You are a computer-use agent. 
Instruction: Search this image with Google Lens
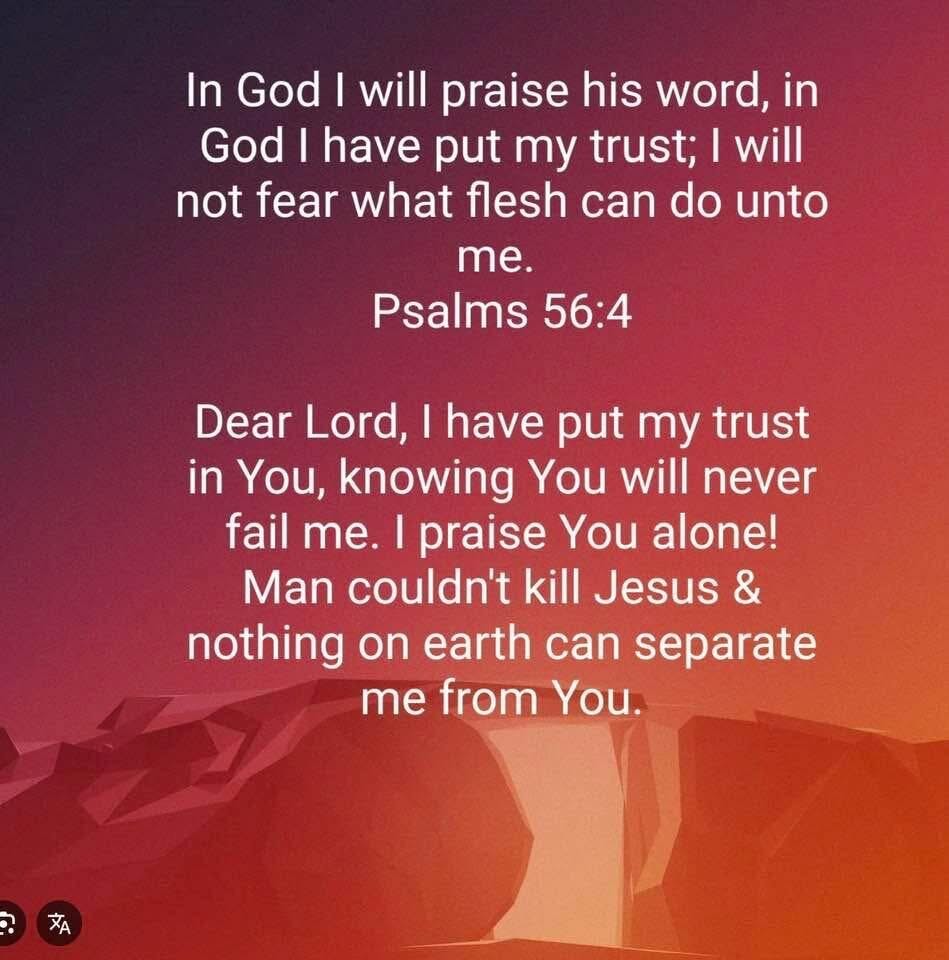point(7,923)
